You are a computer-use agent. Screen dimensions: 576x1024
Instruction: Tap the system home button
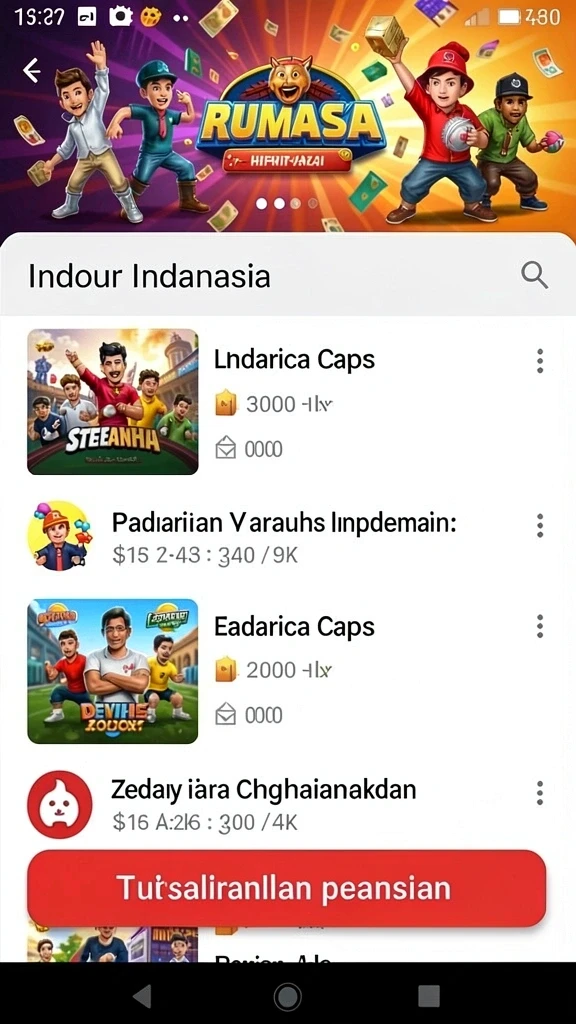tap(287, 996)
